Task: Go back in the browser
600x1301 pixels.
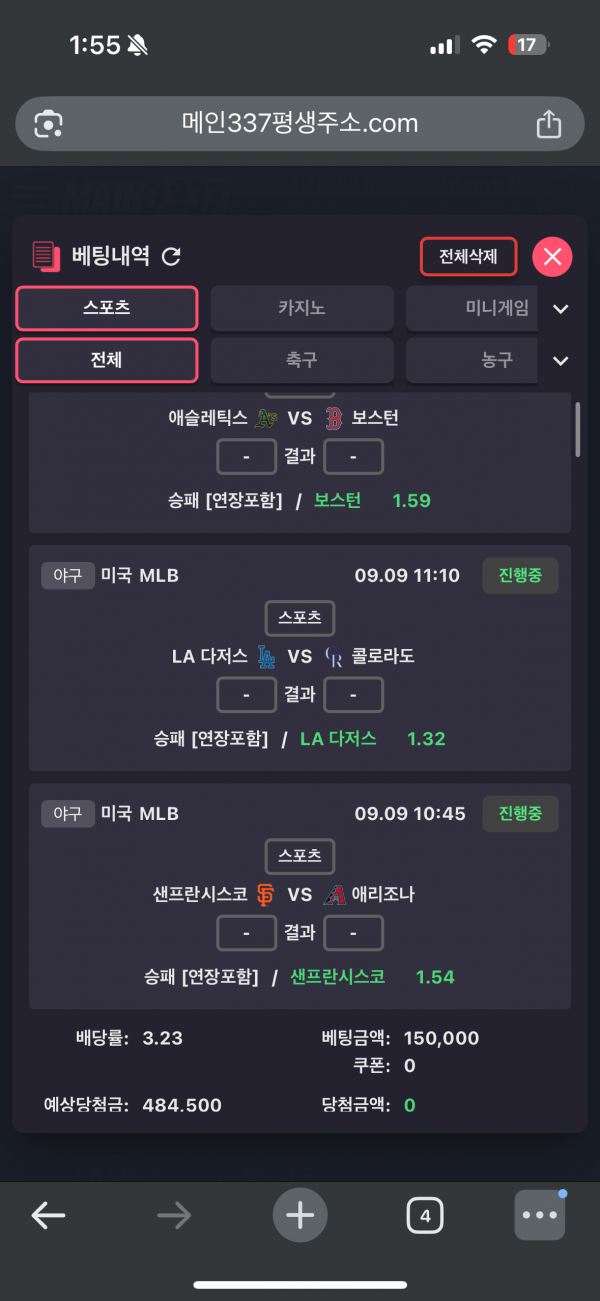Action: 48,1215
